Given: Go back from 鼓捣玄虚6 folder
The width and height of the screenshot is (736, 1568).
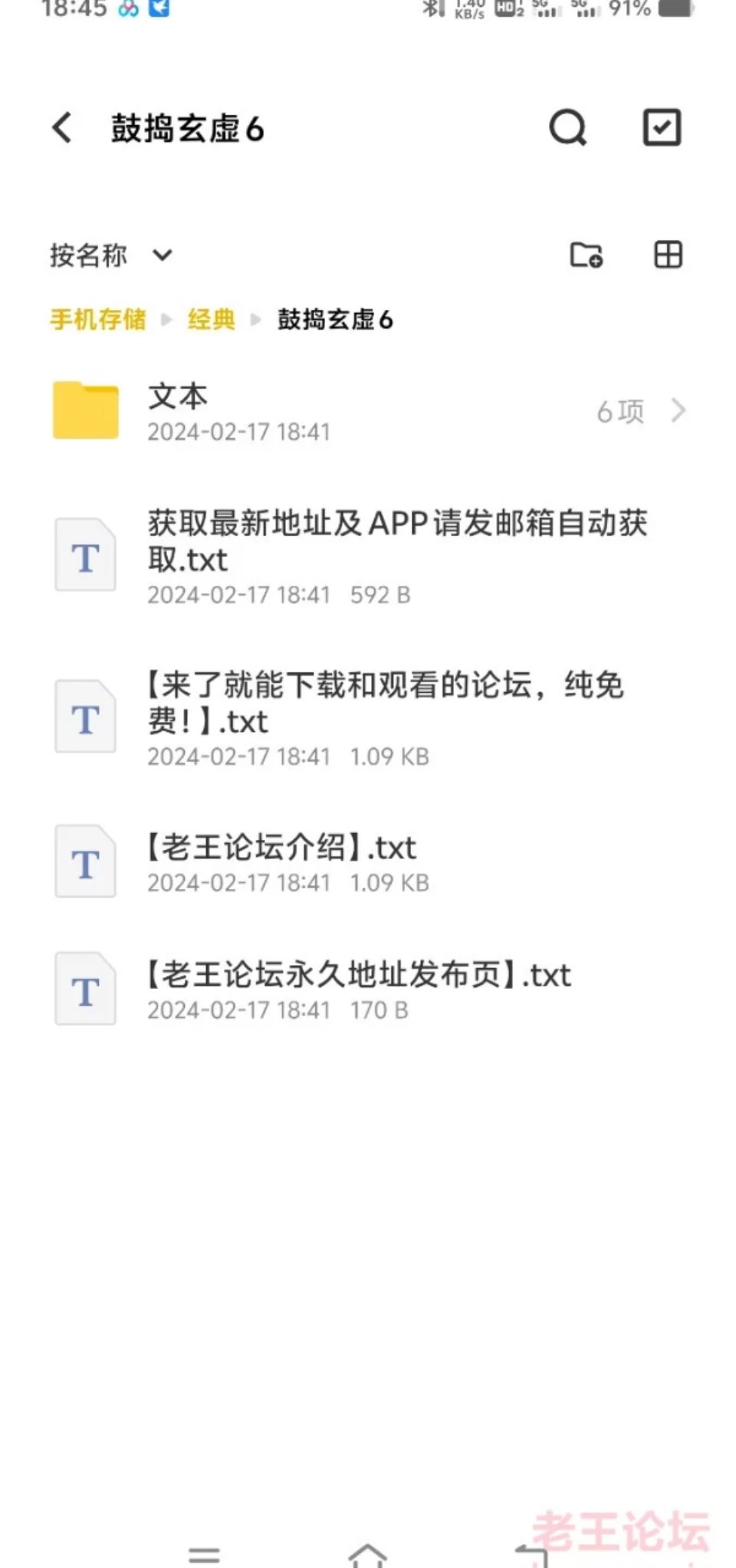Looking at the screenshot, I should click(62, 127).
